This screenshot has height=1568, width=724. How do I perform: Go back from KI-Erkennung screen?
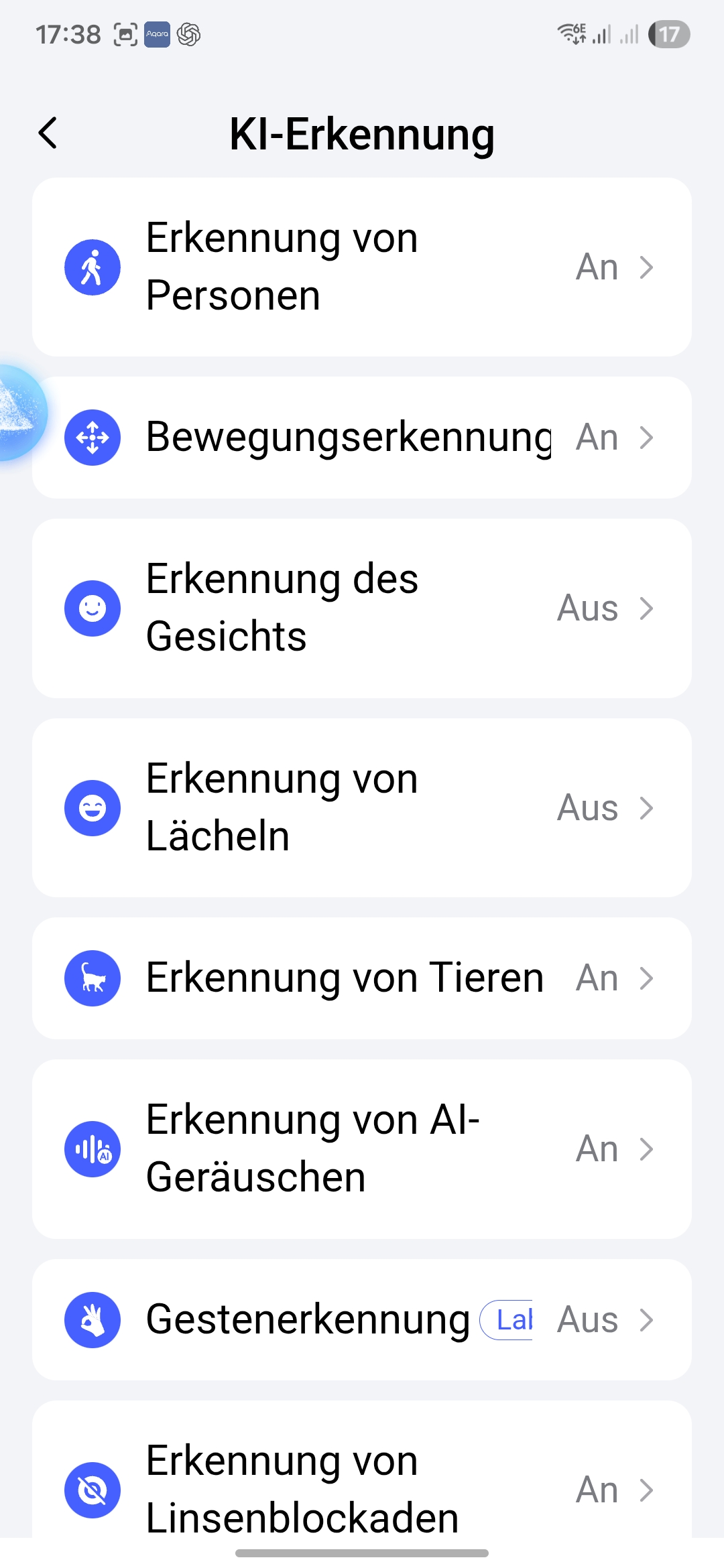pyautogui.click(x=48, y=133)
